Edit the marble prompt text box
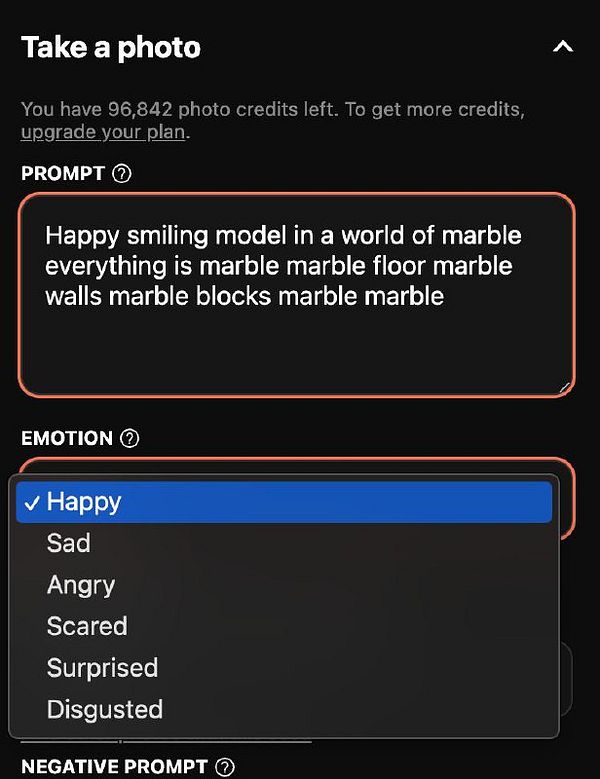 click(x=296, y=294)
